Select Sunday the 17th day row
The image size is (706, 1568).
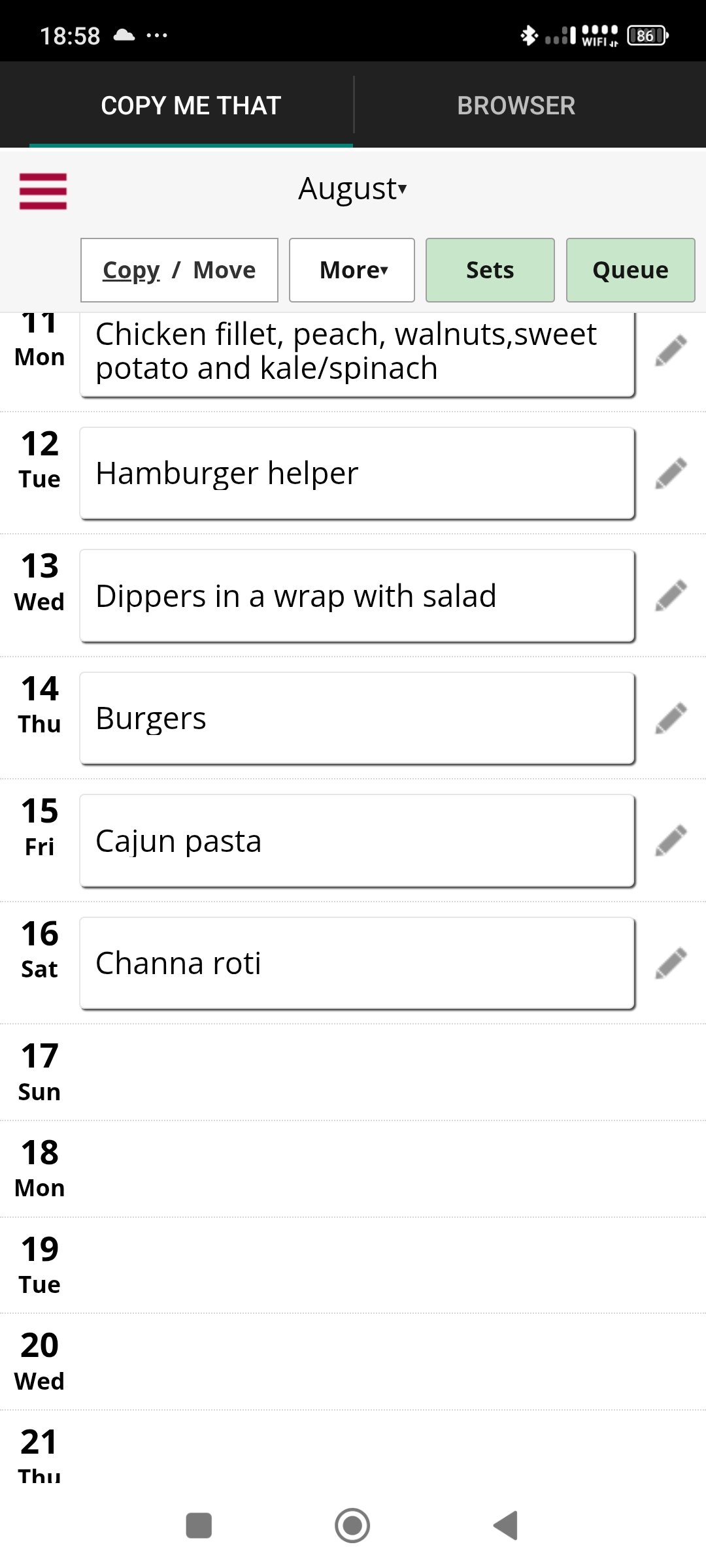coord(353,1072)
